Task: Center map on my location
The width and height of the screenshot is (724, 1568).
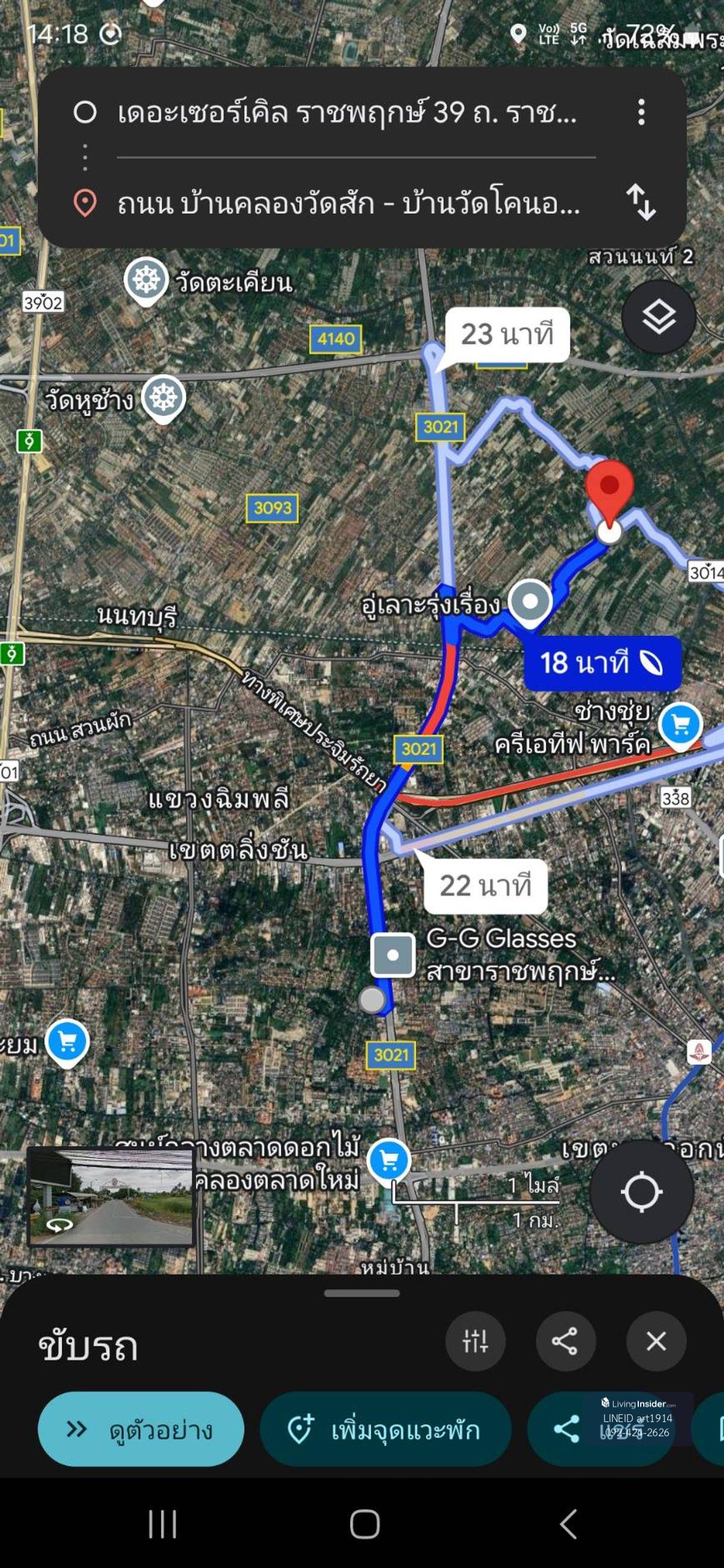Action: click(x=641, y=1192)
